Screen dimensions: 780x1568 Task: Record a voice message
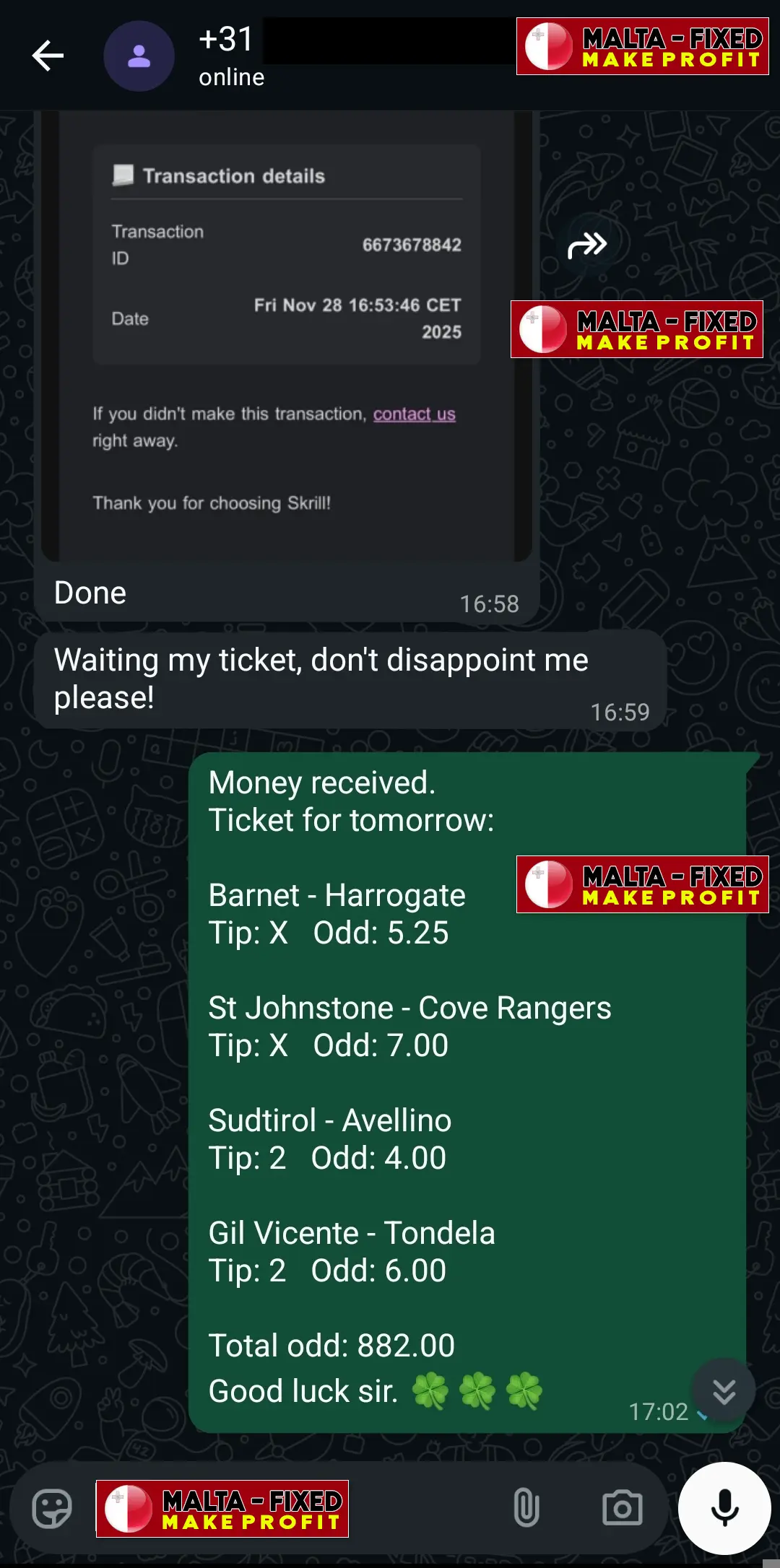(724, 1508)
